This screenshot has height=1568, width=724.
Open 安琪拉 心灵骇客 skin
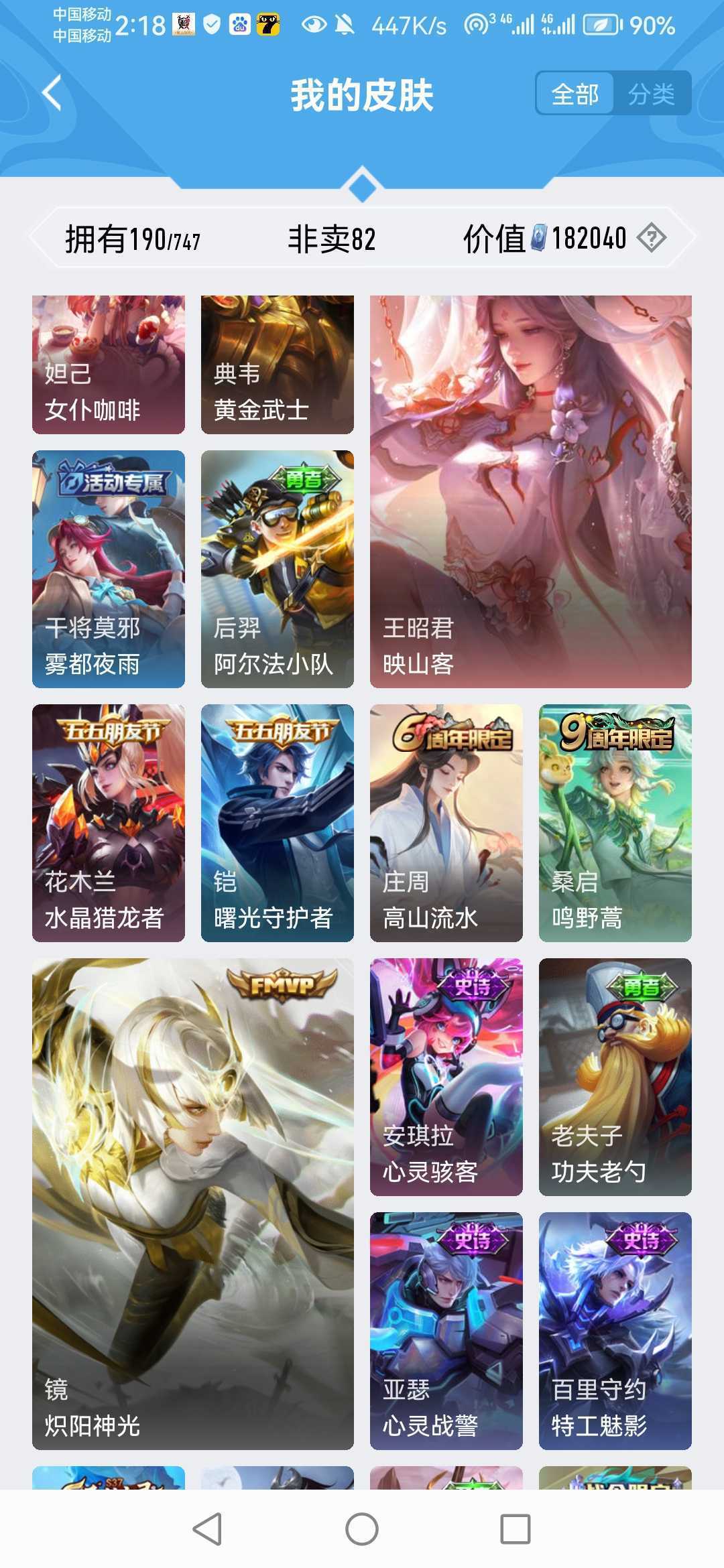(446, 1077)
